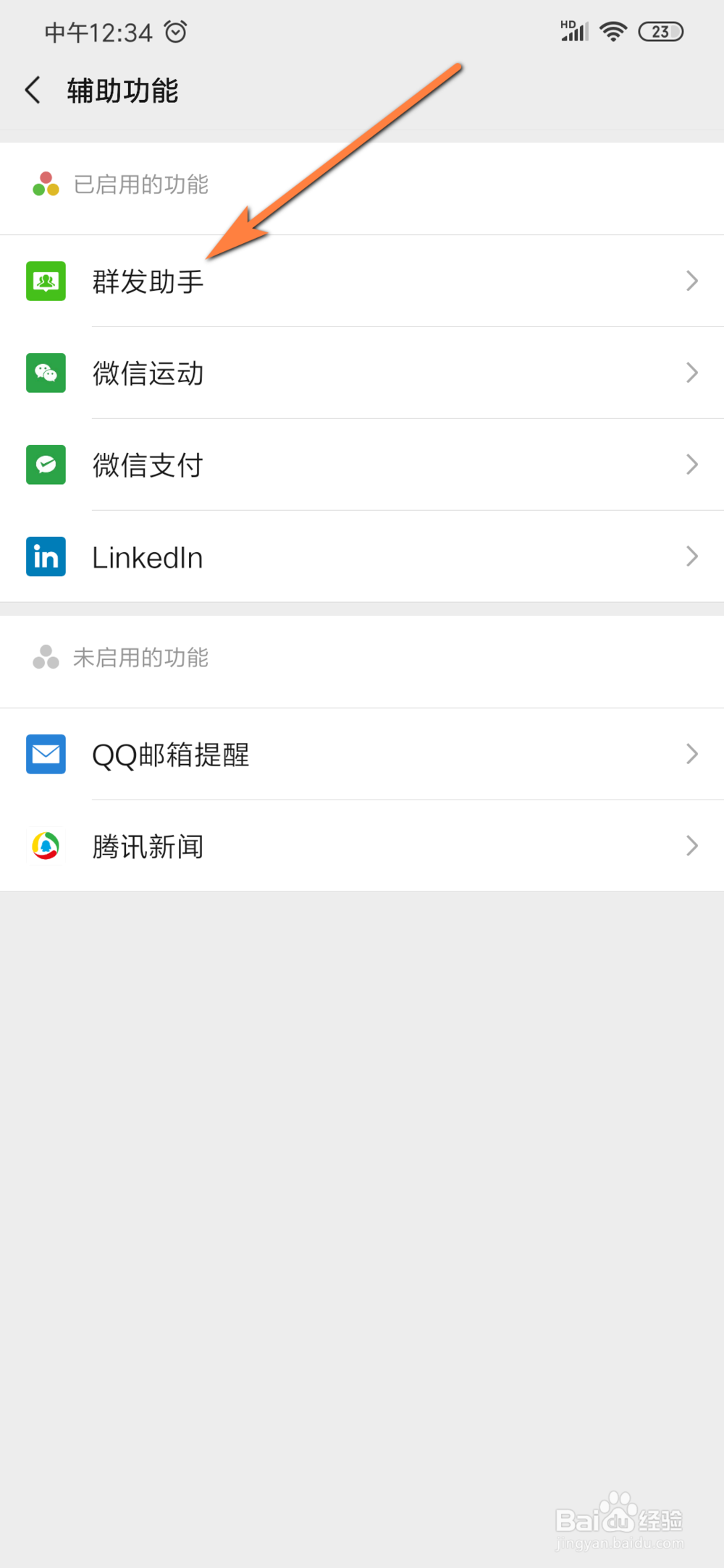Screen dimensions: 724x1568
Task: Expand the LinkedIn row chevron
Action: pos(691,556)
